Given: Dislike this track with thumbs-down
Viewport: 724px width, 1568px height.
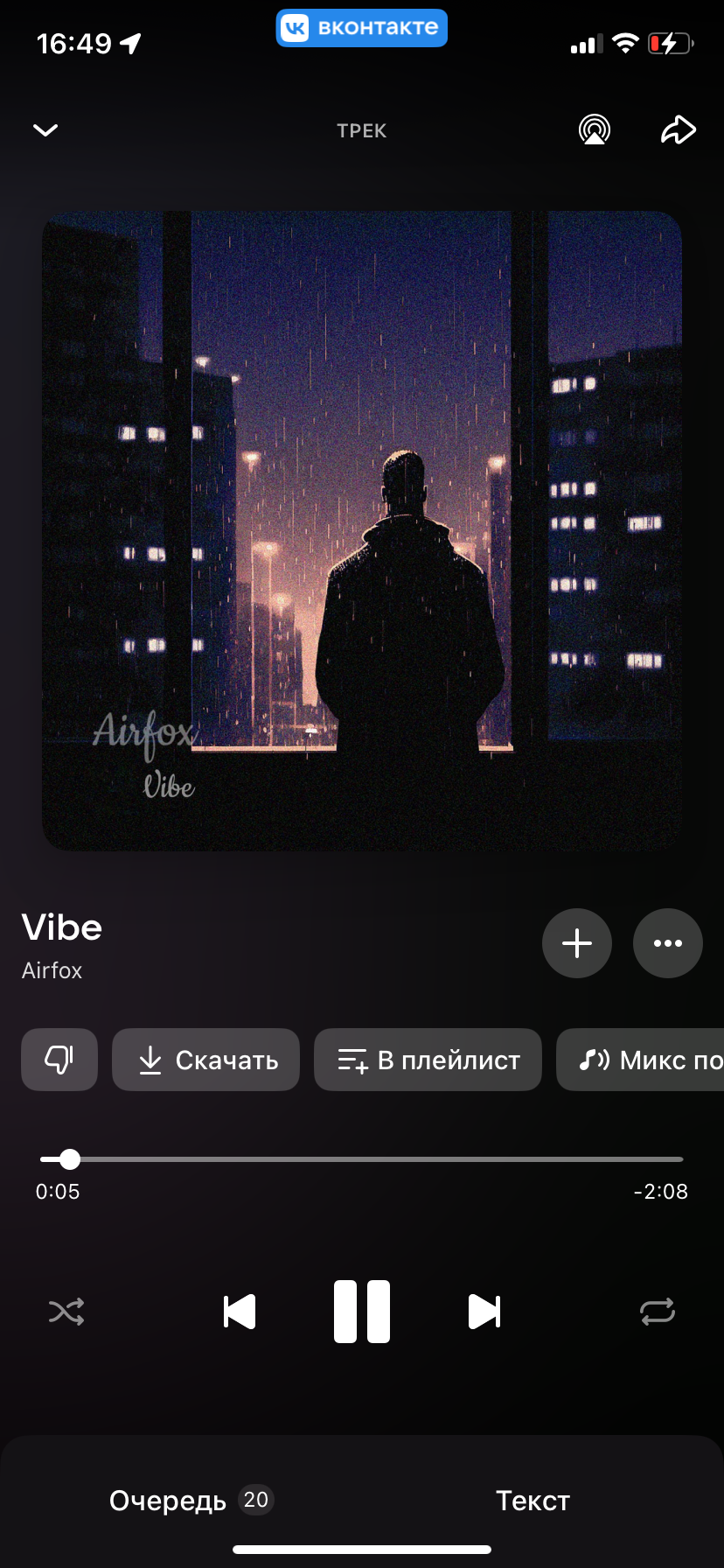Looking at the screenshot, I should pyautogui.click(x=59, y=1060).
